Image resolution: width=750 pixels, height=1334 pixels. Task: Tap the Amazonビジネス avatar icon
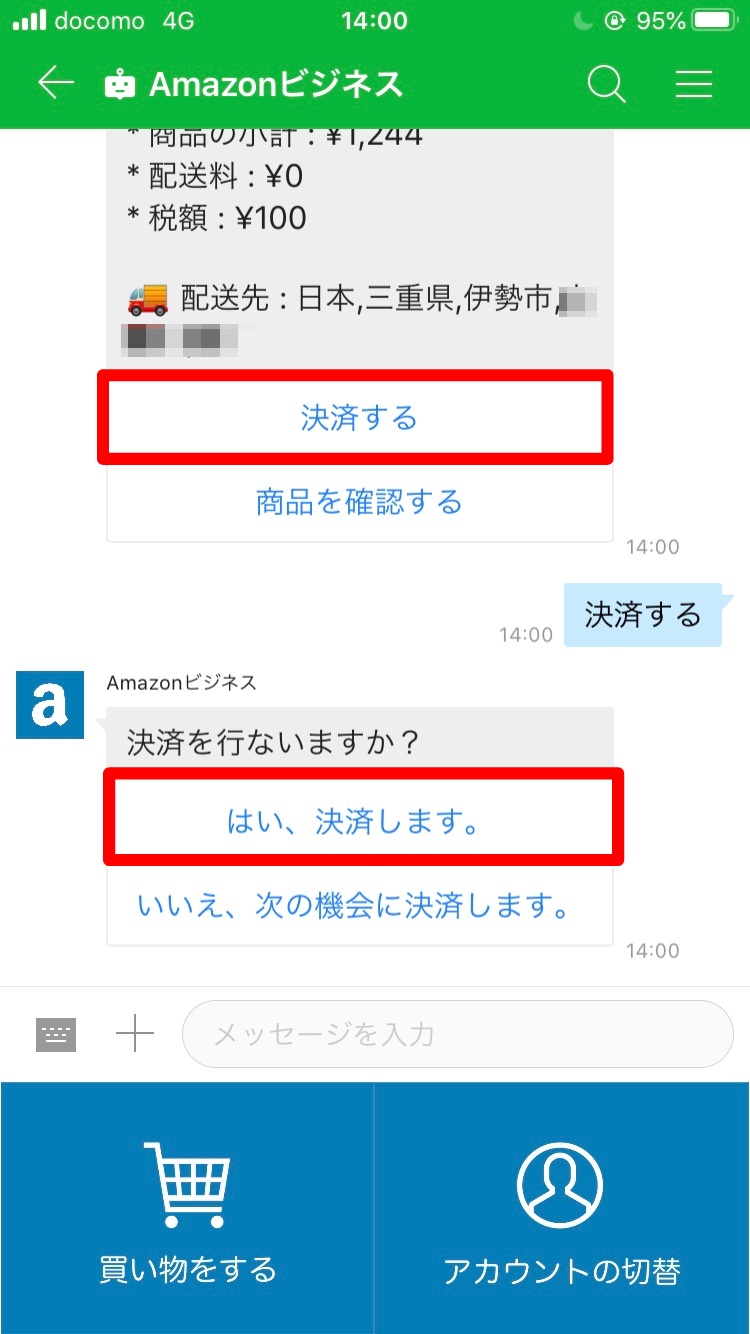50,705
